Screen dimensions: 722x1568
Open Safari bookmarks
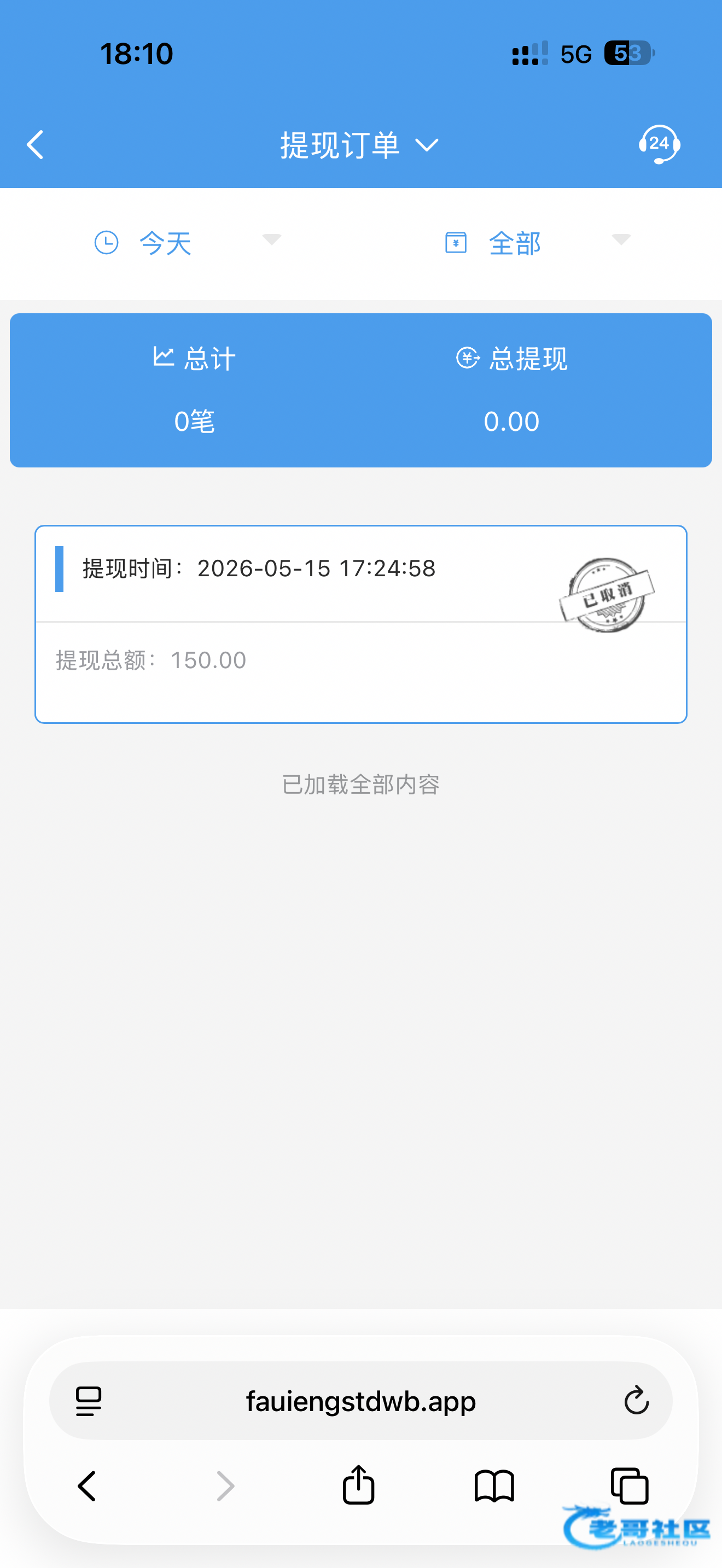(494, 1486)
